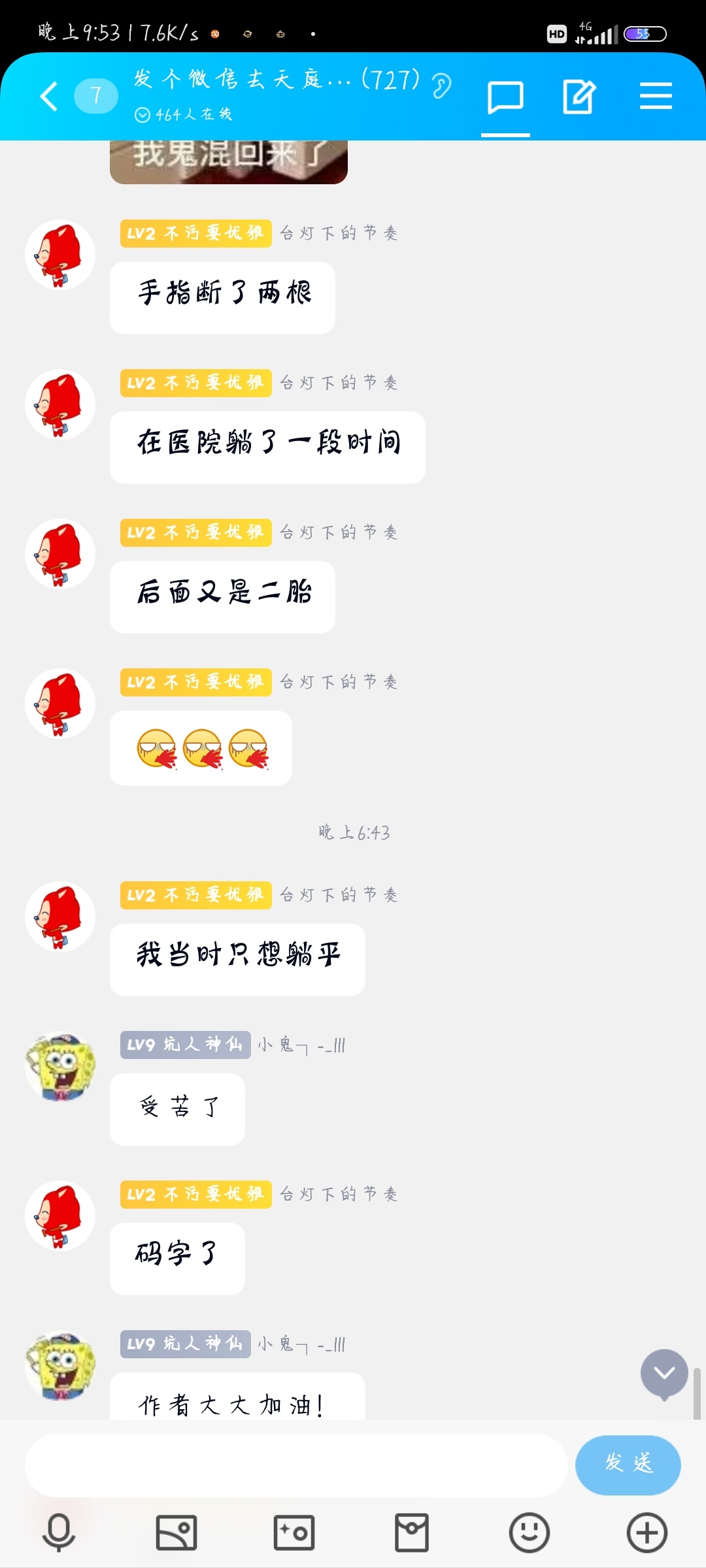Open the avatar beside 手指断了两根
Viewport: 706px width, 1568px height.
click(x=60, y=255)
